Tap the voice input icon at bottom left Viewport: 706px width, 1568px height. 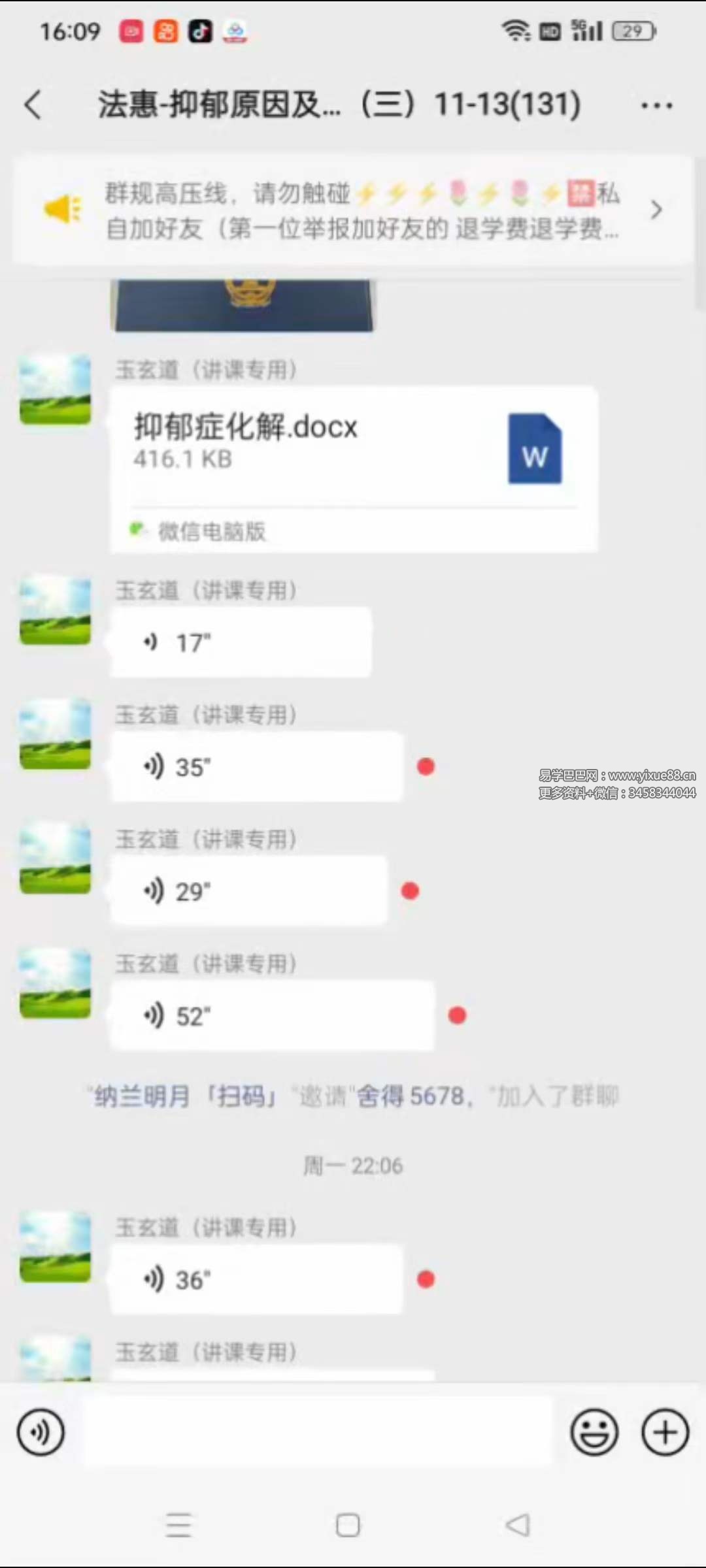pos(41,1431)
